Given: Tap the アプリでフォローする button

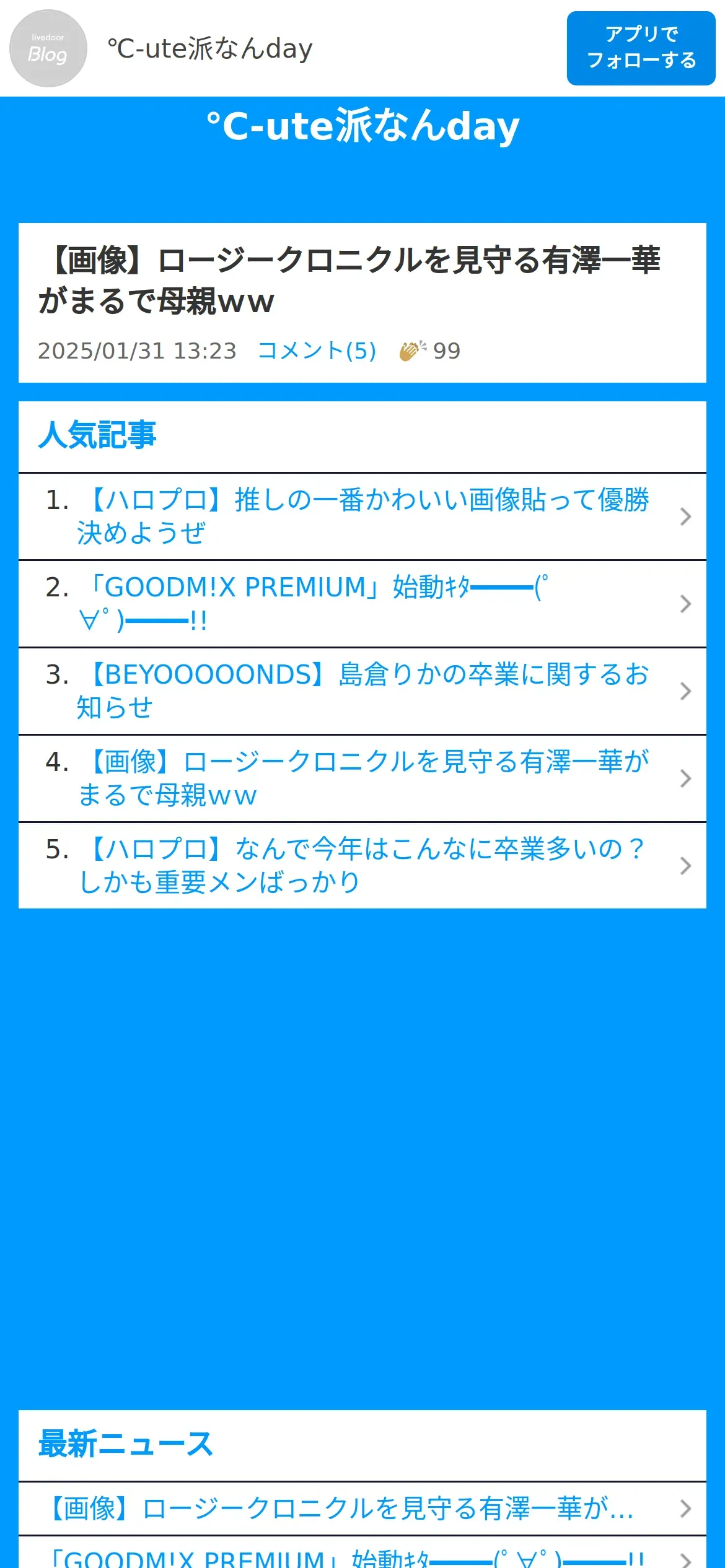Looking at the screenshot, I should click(x=641, y=48).
